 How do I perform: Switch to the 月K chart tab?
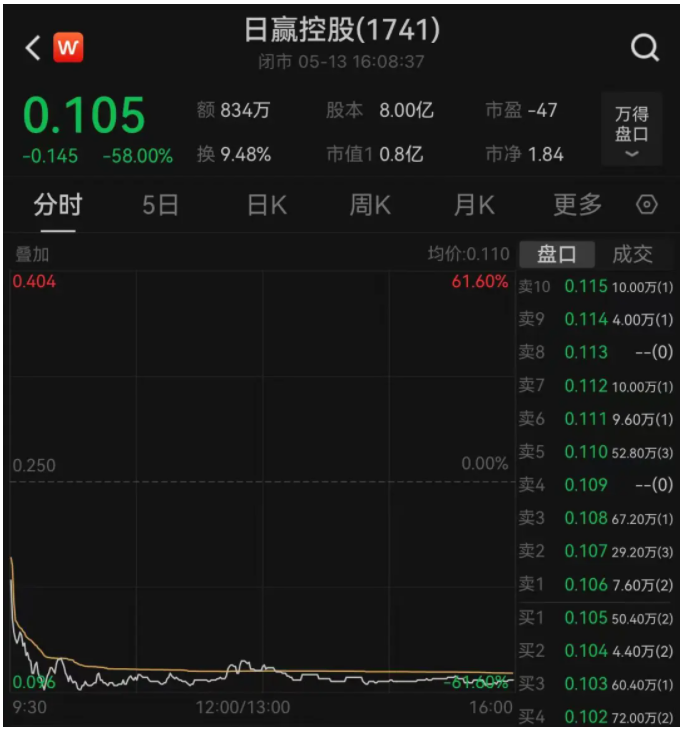pyautogui.click(x=474, y=206)
